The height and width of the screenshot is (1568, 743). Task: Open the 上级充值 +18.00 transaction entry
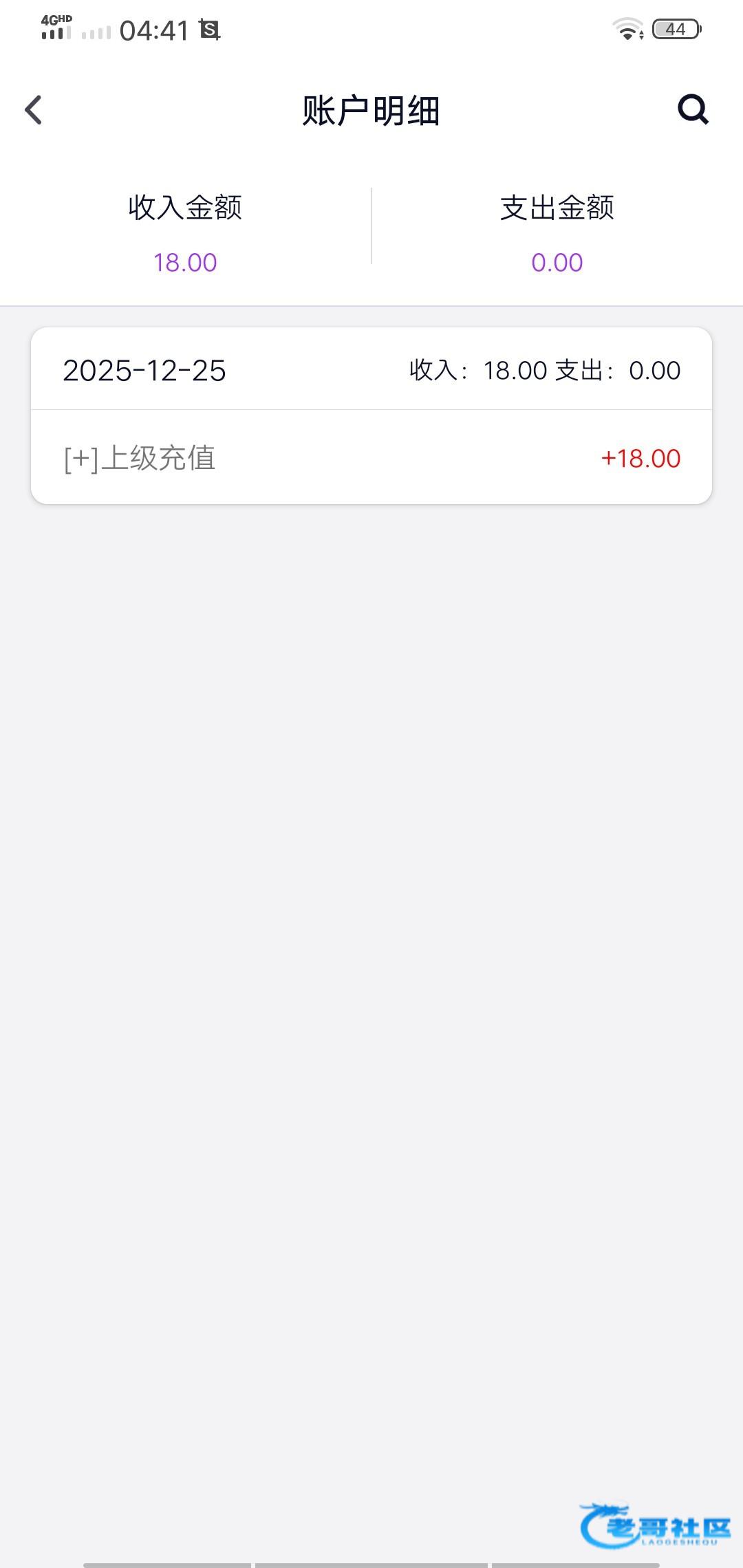coord(371,458)
